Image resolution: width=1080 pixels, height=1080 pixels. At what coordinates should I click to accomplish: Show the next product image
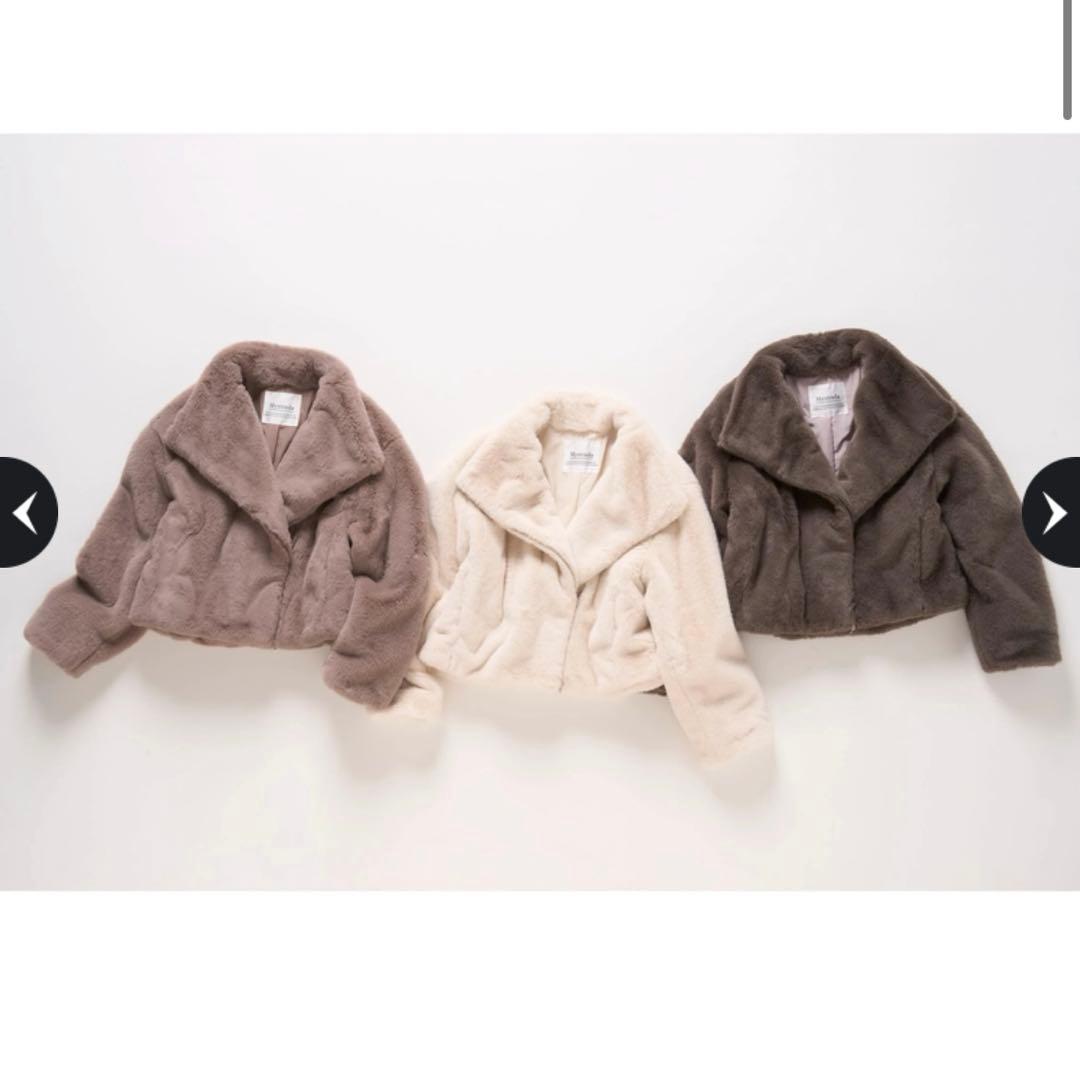[1053, 512]
